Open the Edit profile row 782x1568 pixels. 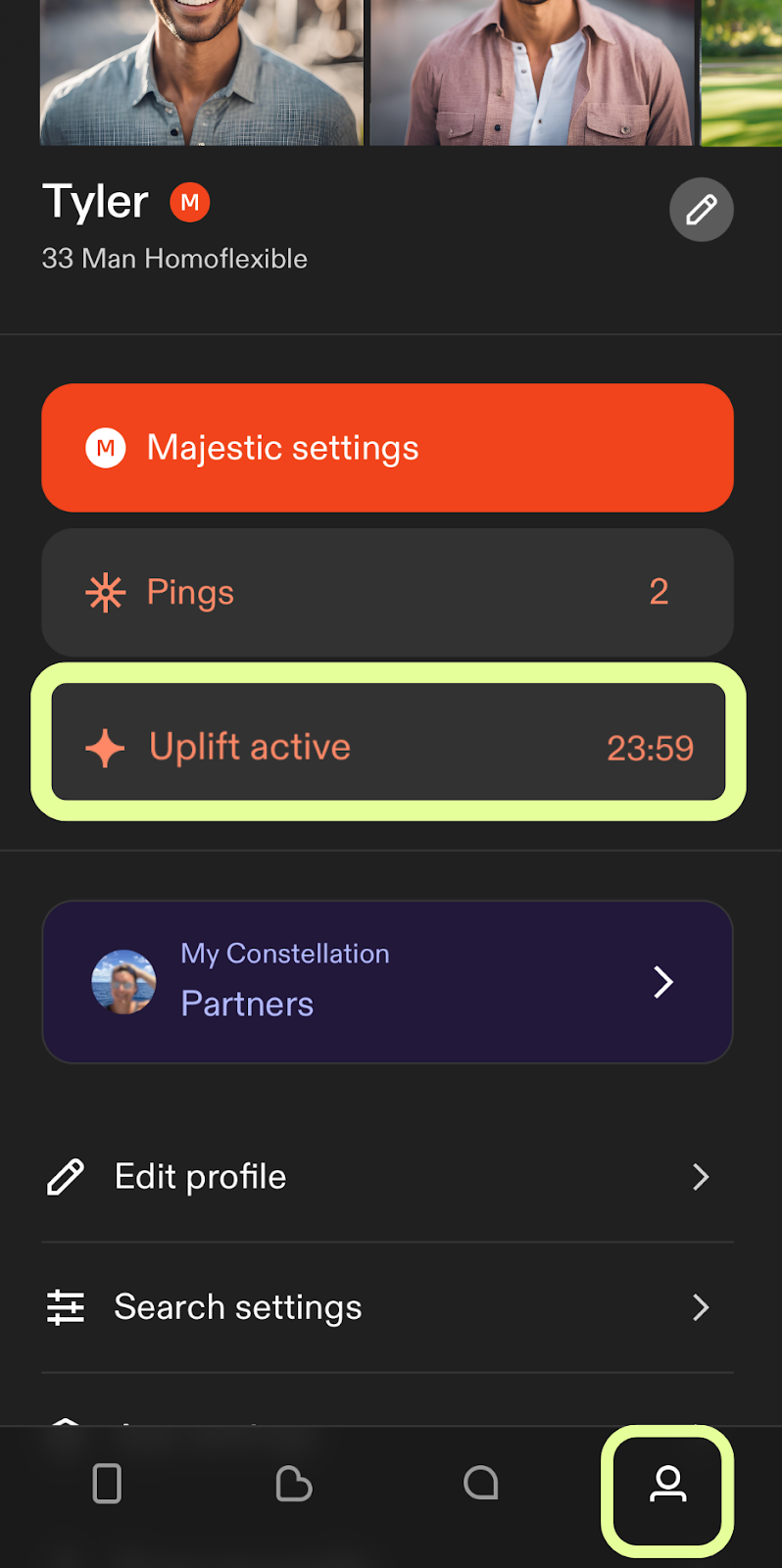[x=387, y=1177]
